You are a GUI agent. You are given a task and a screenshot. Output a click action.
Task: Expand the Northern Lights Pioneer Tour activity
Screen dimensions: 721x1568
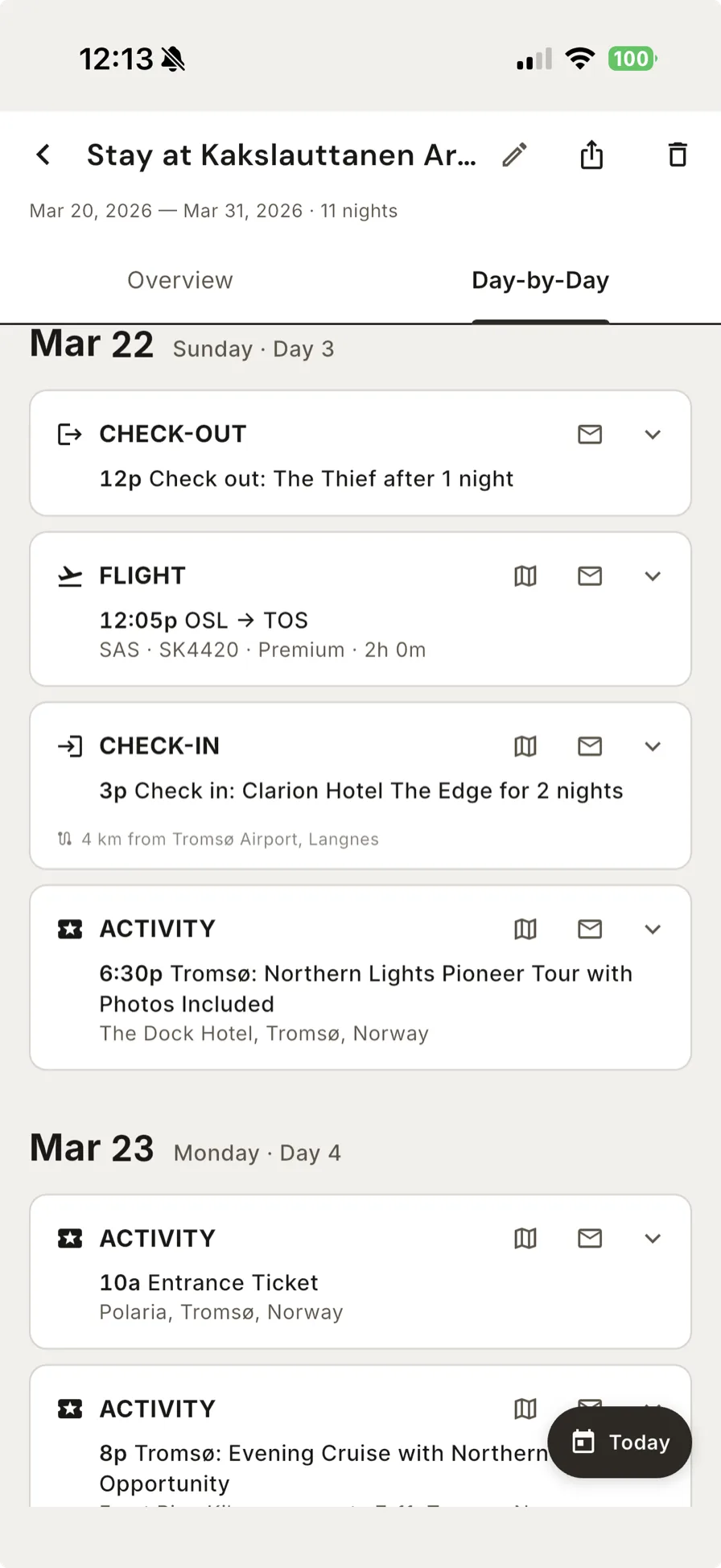tap(653, 929)
